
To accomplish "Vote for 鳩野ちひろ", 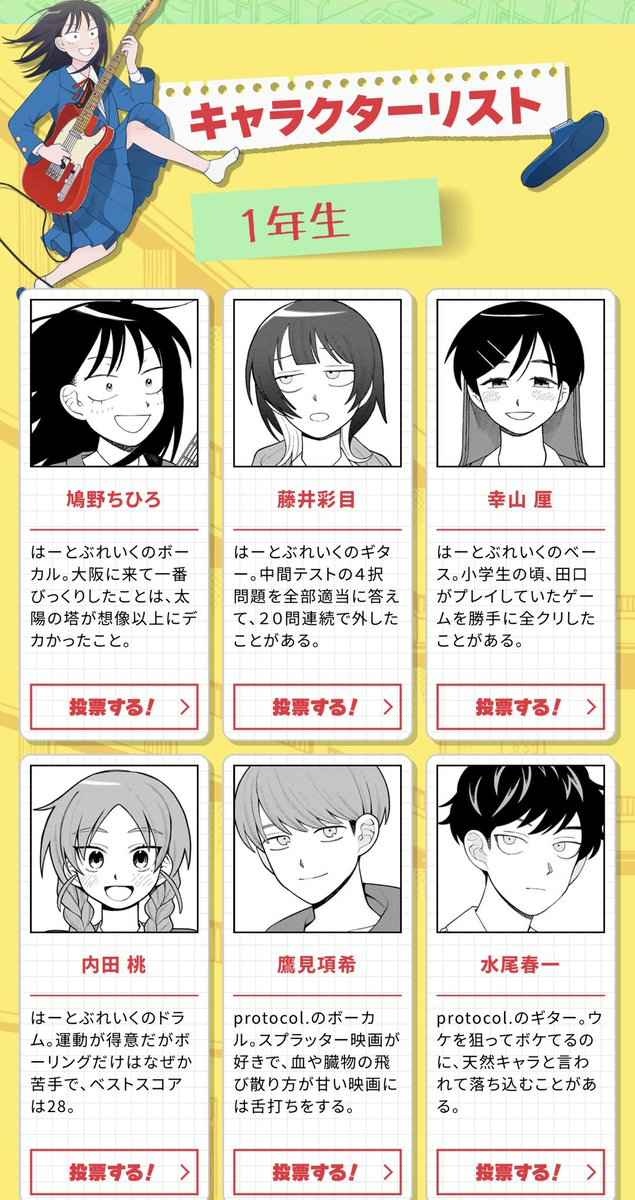I will (113, 707).
